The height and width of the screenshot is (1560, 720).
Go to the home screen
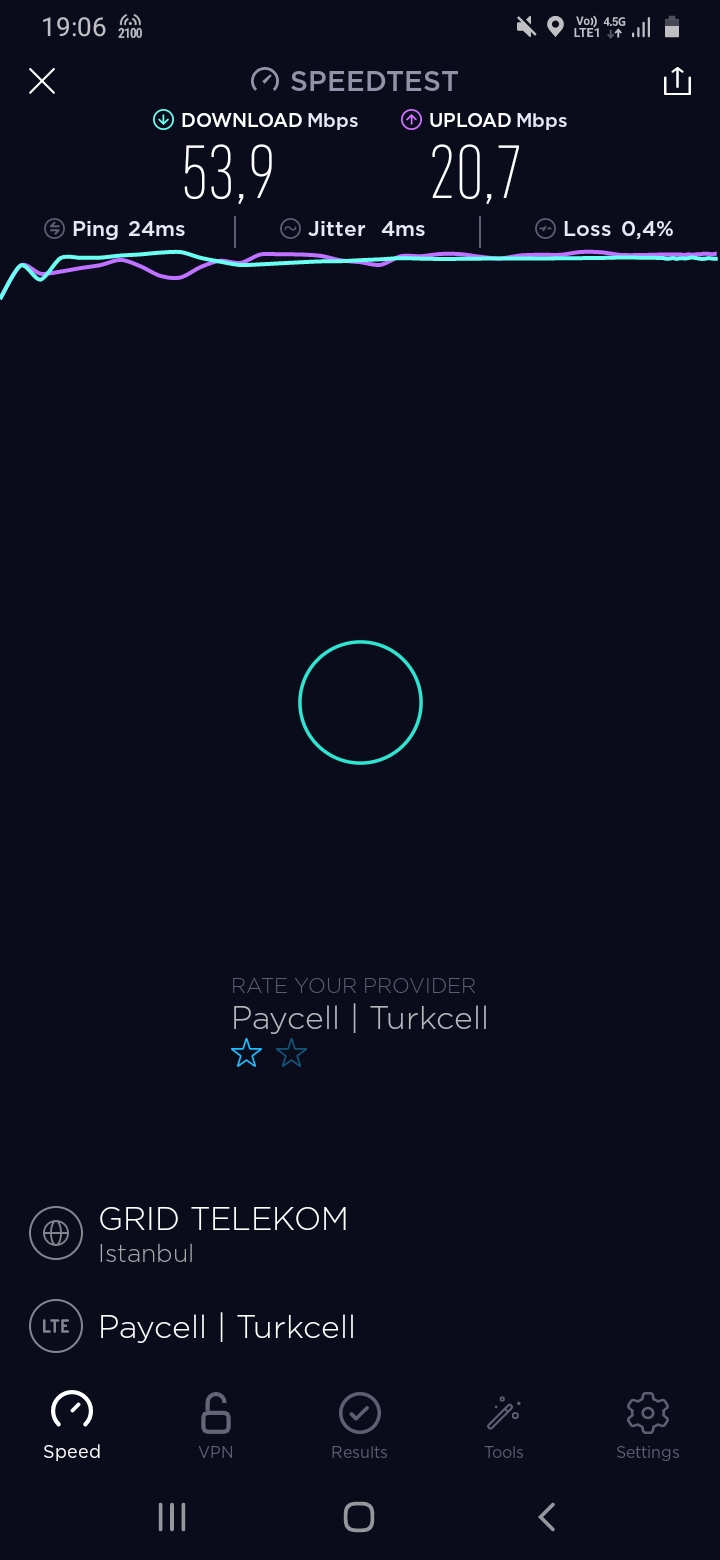[x=359, y=1517]
